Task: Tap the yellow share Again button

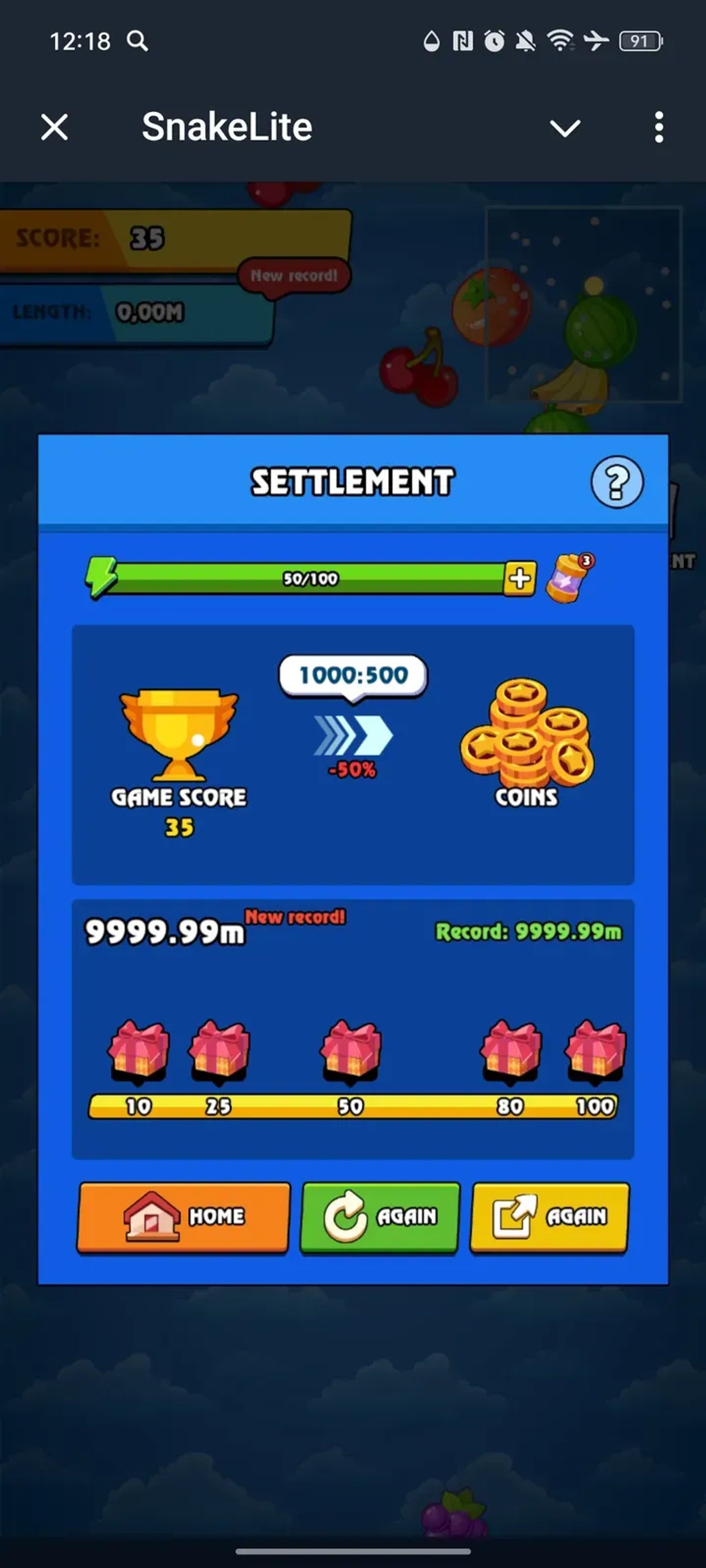Action: [549, 1217]
